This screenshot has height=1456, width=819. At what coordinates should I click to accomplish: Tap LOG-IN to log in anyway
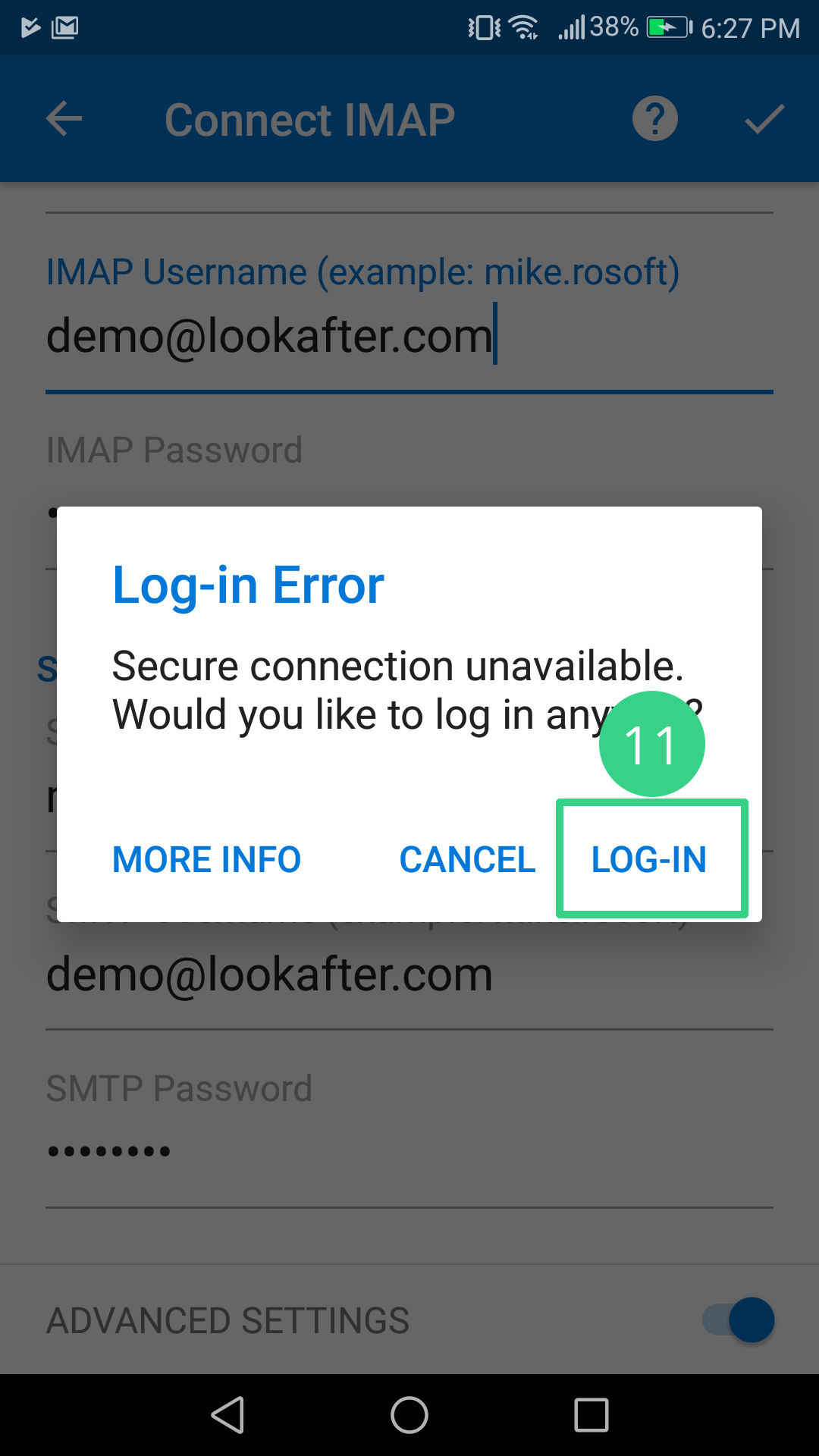(x=649, y=859)
